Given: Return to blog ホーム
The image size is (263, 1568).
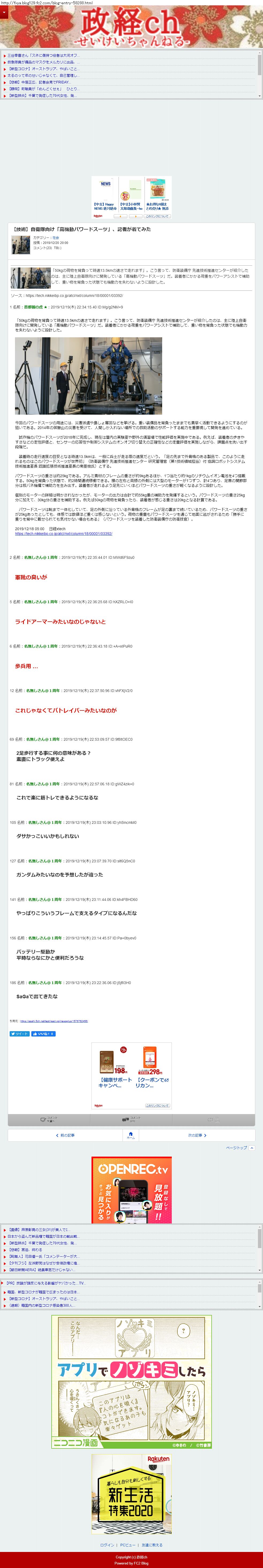Looking at the screenshot, I should pos(130,1135).
